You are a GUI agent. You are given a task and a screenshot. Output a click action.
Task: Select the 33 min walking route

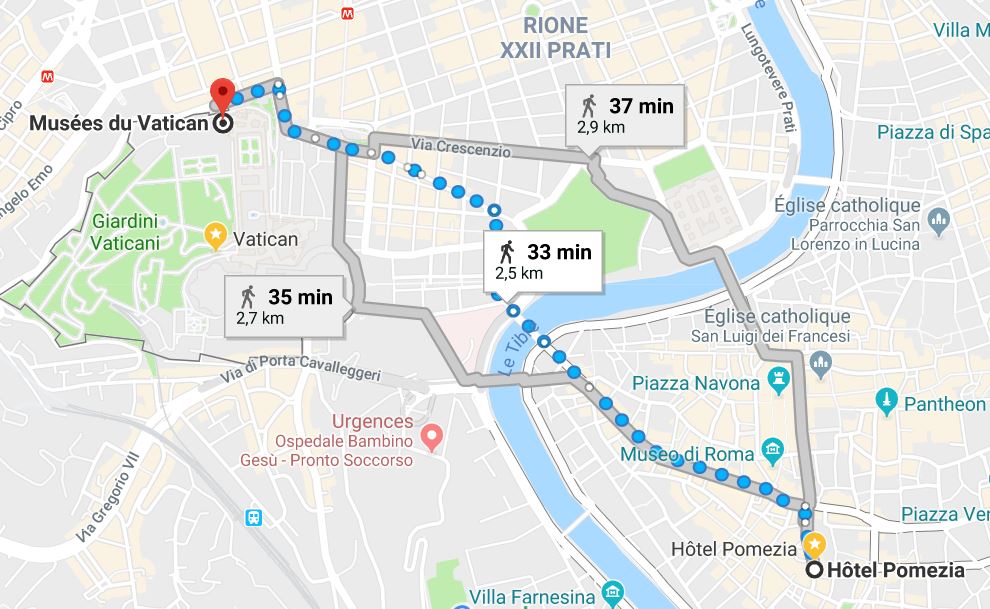click(x=543, y=262)
